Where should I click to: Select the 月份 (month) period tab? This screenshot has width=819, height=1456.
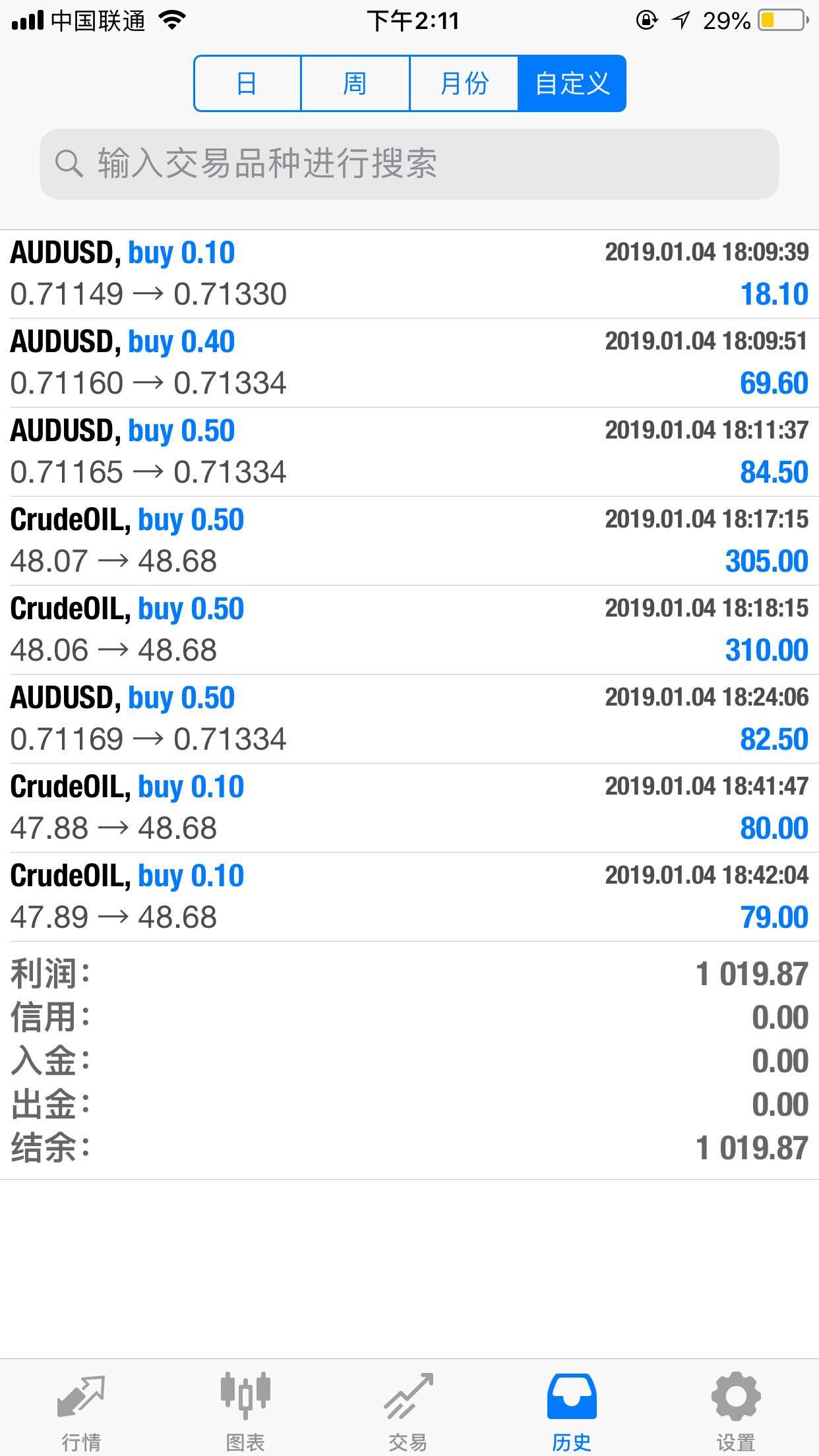point(464,84)
